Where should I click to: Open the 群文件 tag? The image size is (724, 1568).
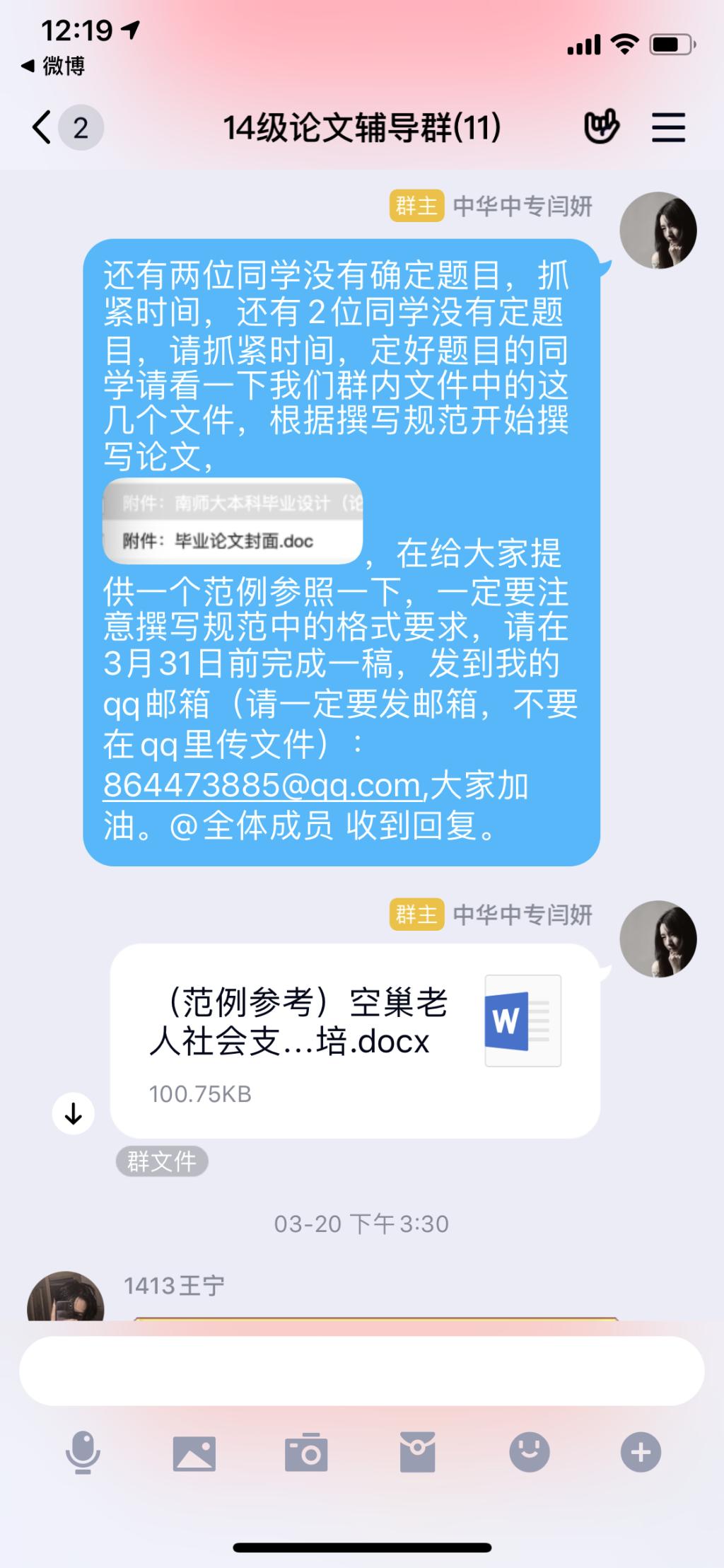pyautogui.click(x=162, y=1161)
